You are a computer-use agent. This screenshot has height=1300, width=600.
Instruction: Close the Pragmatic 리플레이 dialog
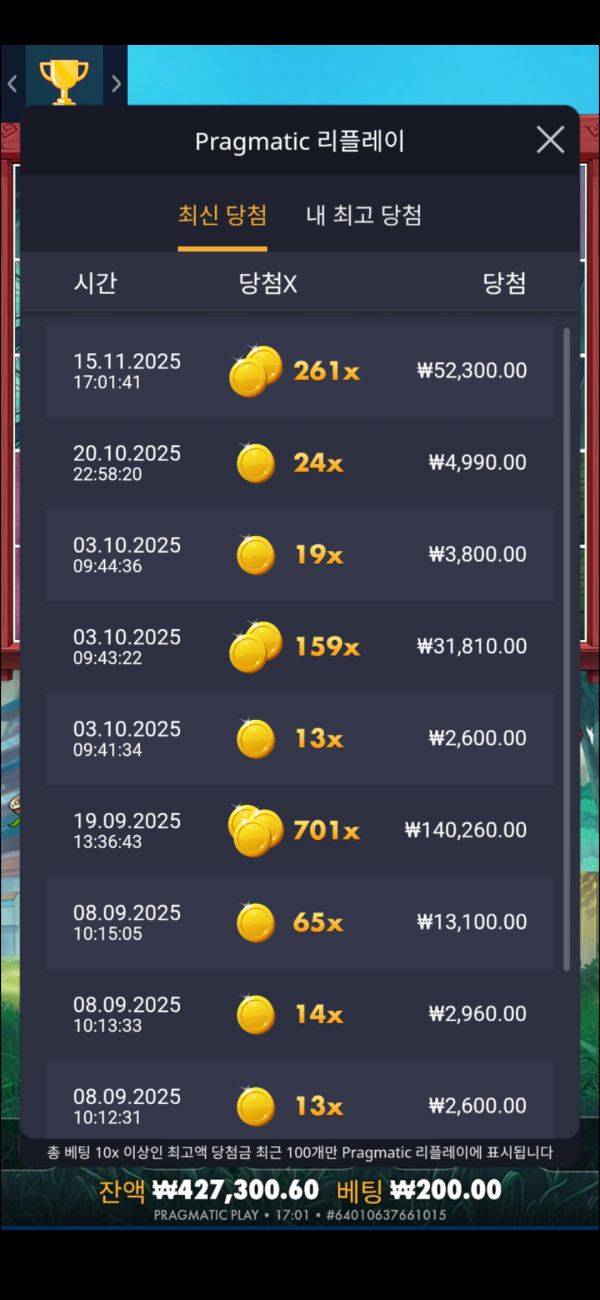550,140
